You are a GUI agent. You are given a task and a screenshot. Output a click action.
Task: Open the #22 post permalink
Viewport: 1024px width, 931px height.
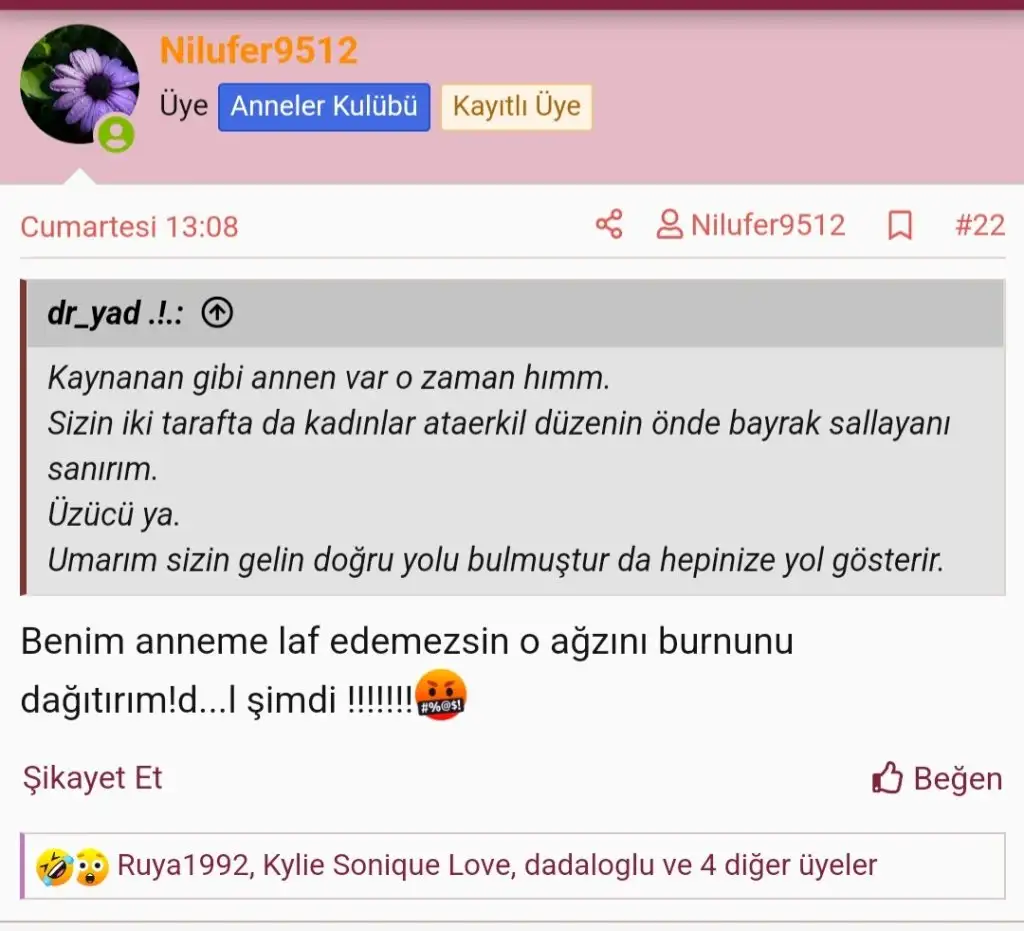click(979, 225)
